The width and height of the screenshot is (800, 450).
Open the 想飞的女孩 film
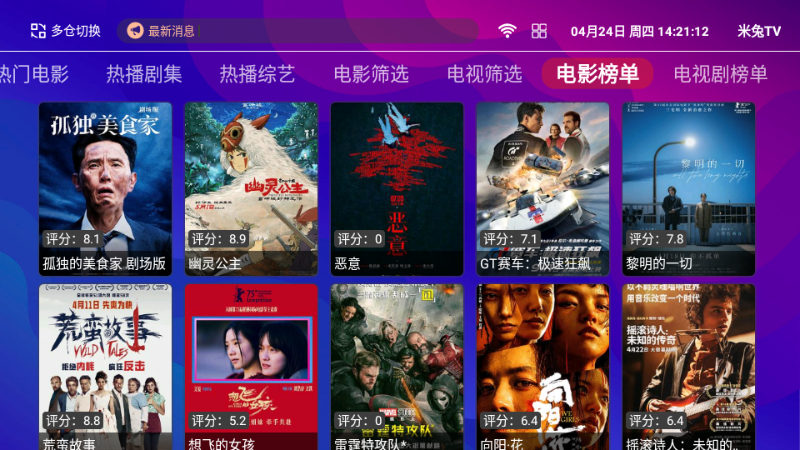251,365
